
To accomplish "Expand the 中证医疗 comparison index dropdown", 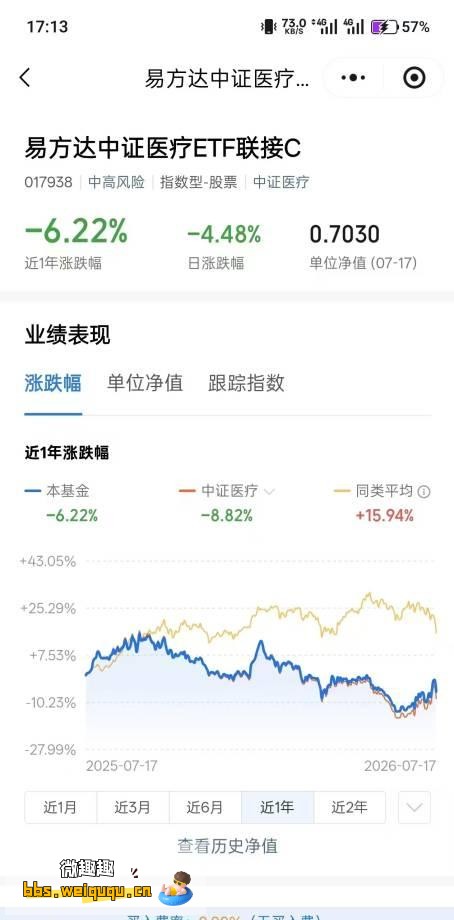I will [x=269, y=492].
